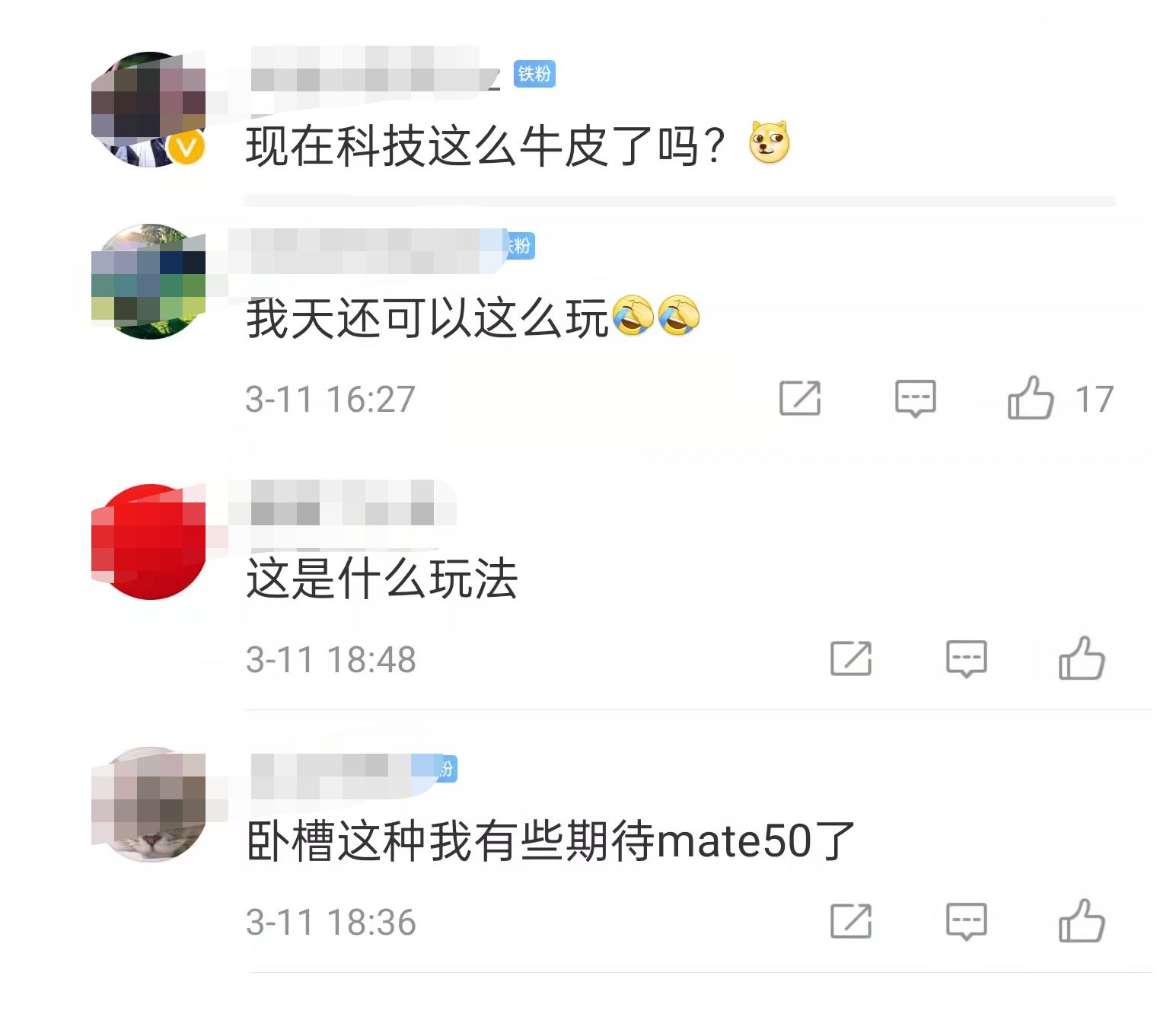1176x1030 pixels.
Task: Open avatar of the "现在科技这么牛皮了吗" commenter
Action: point(149,110)
